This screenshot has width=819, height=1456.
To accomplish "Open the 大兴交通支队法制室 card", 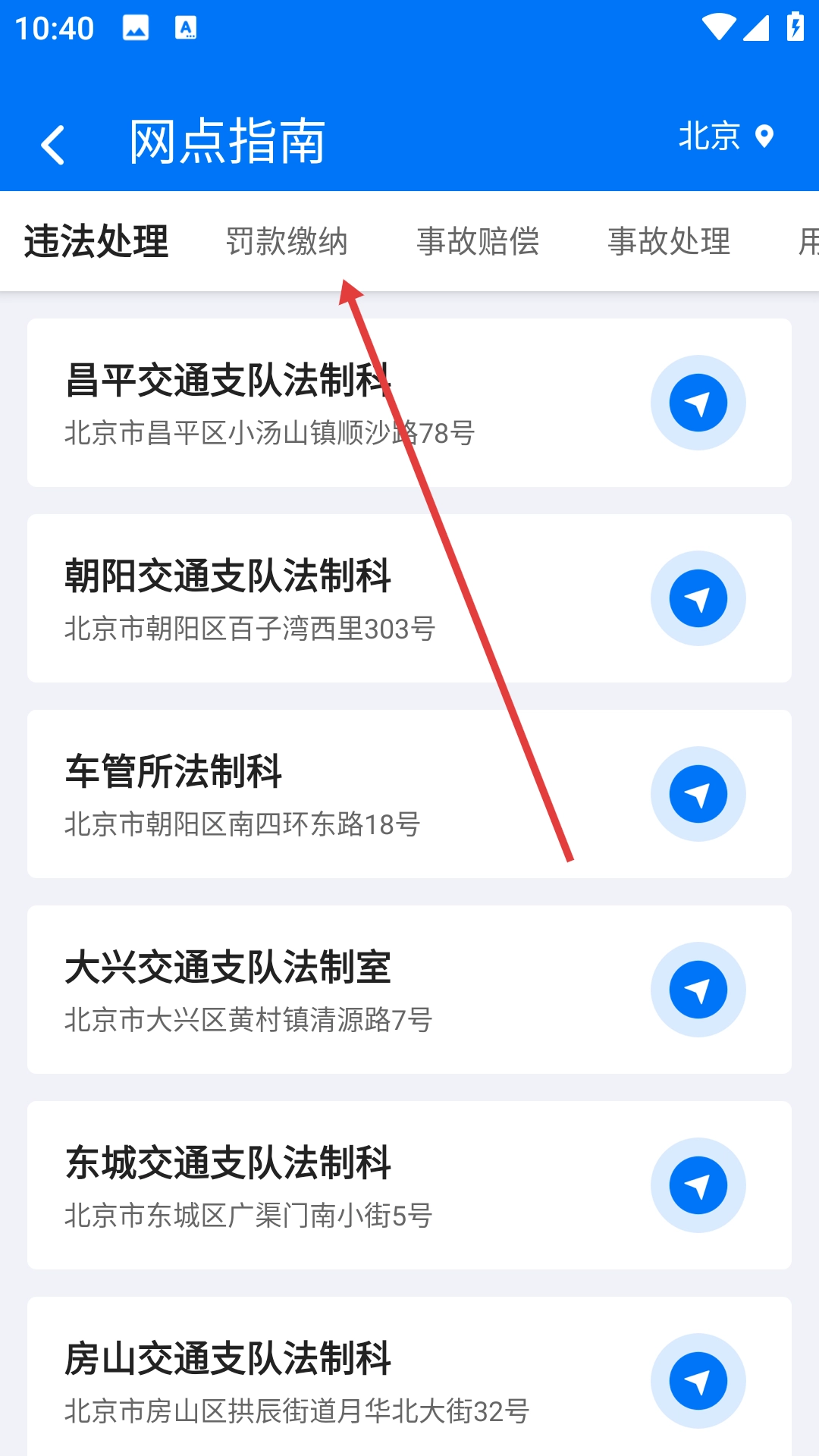I will 303,990.
